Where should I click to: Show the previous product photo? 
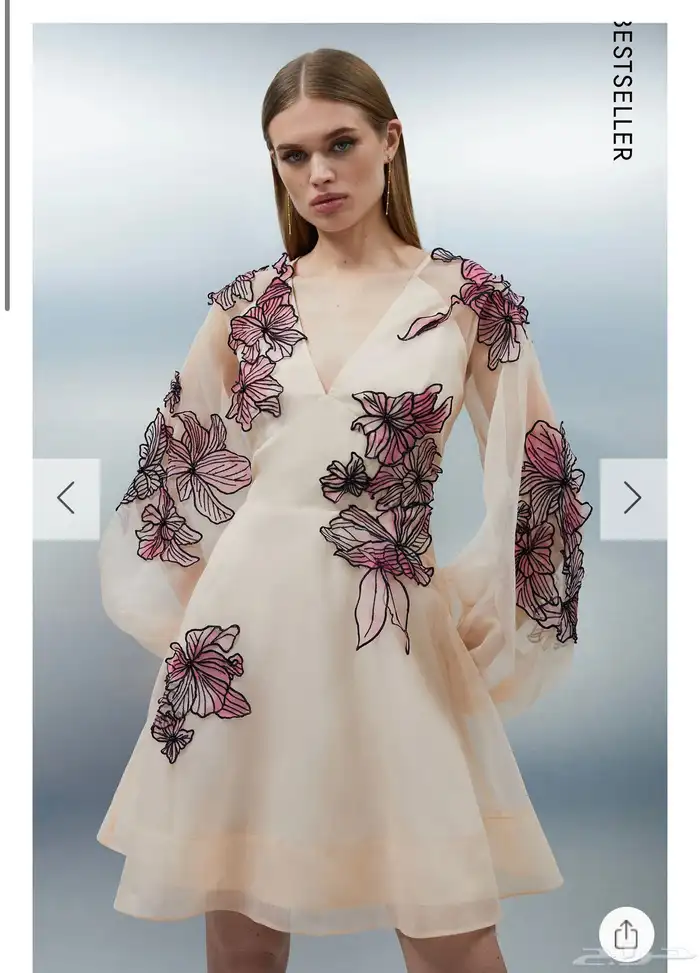click(66, 498)
